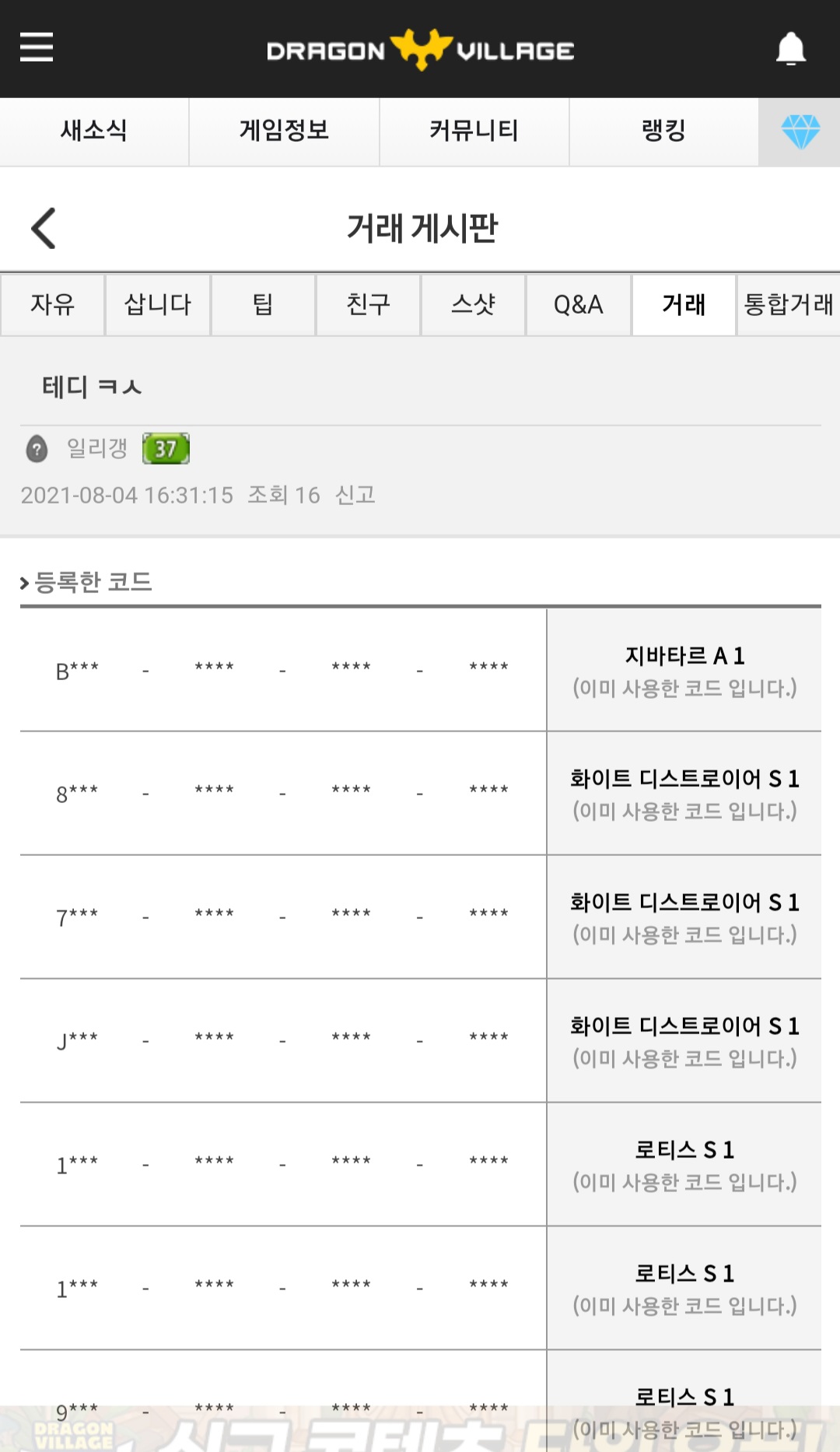
Task: Select the 거래 board tab
Action: tap(684, 304)
